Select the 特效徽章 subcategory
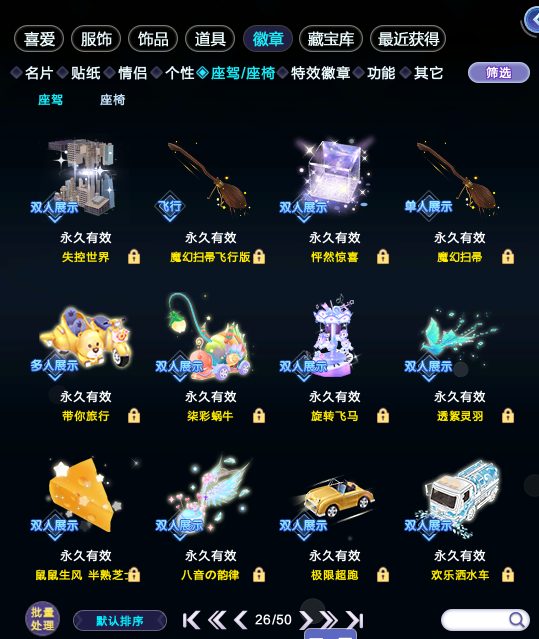 tap(320, 73)
